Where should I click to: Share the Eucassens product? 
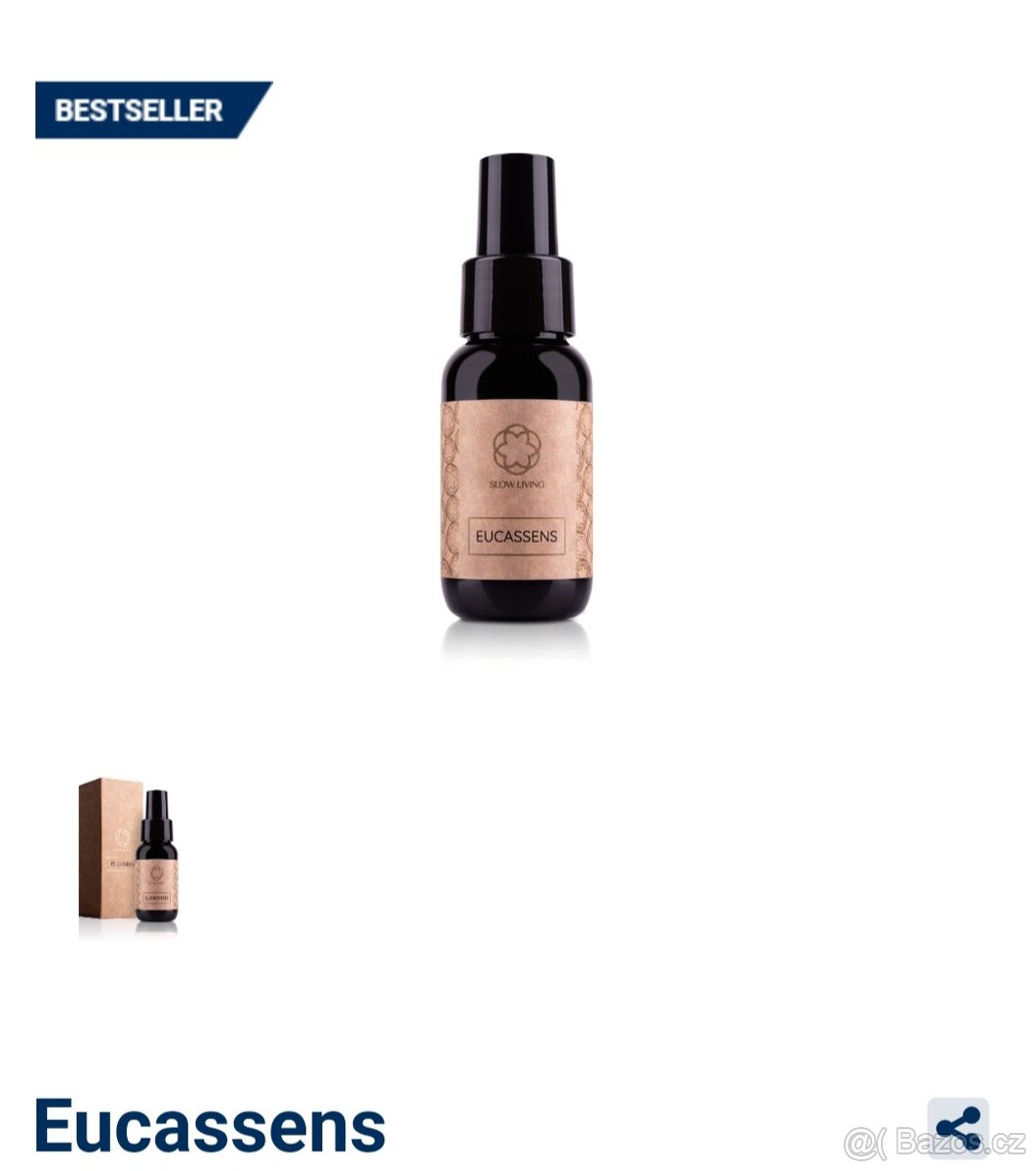click(957, 1127)
